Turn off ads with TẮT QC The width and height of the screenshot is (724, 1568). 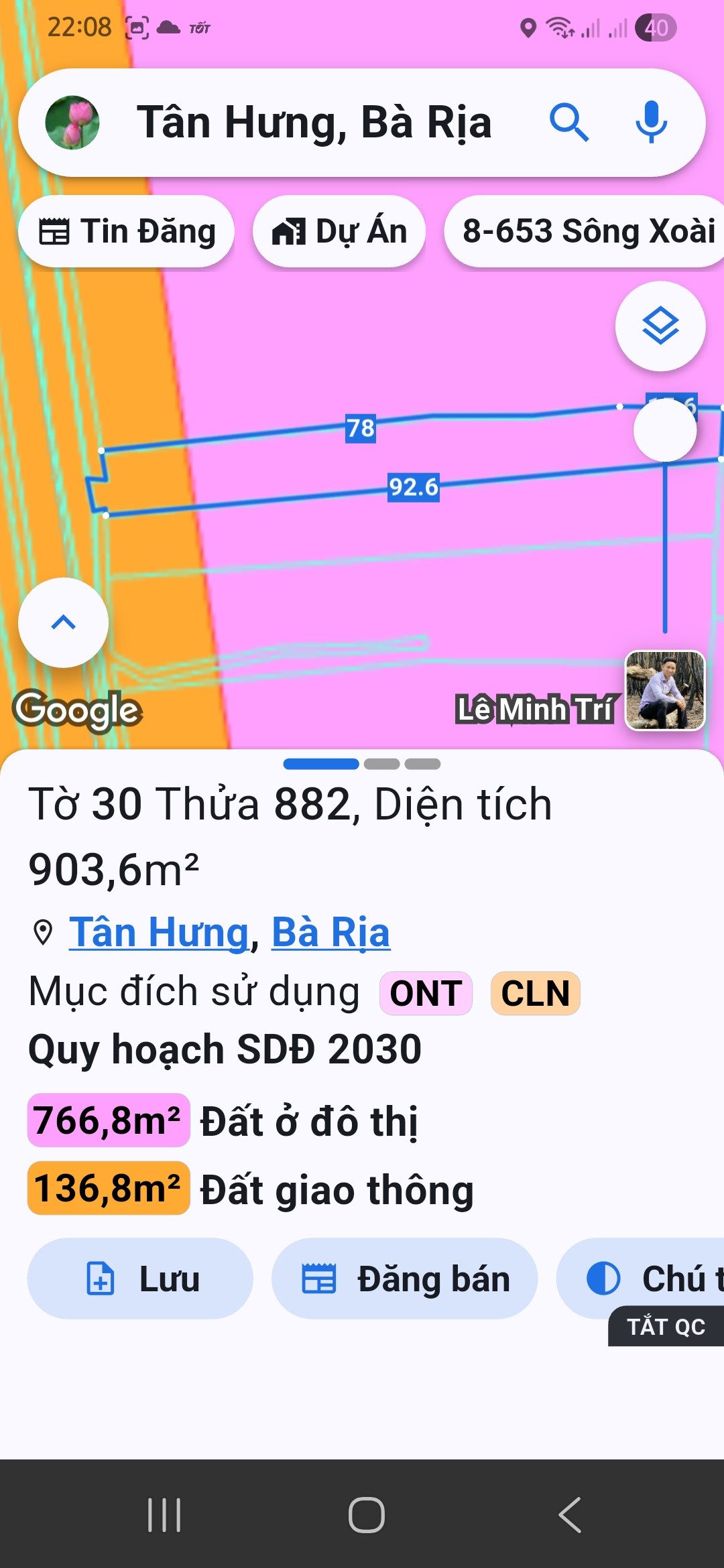coord(666,1326)
